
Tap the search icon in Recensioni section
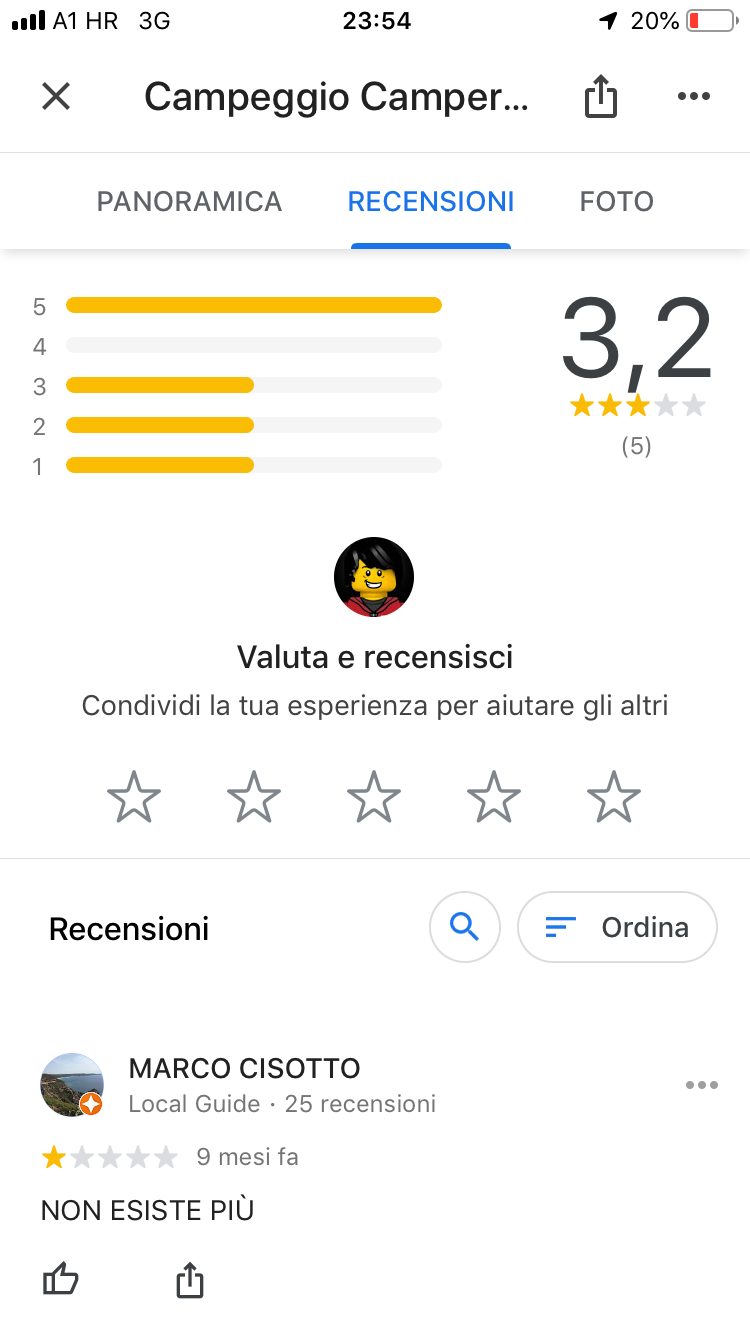tap(464, 927)
